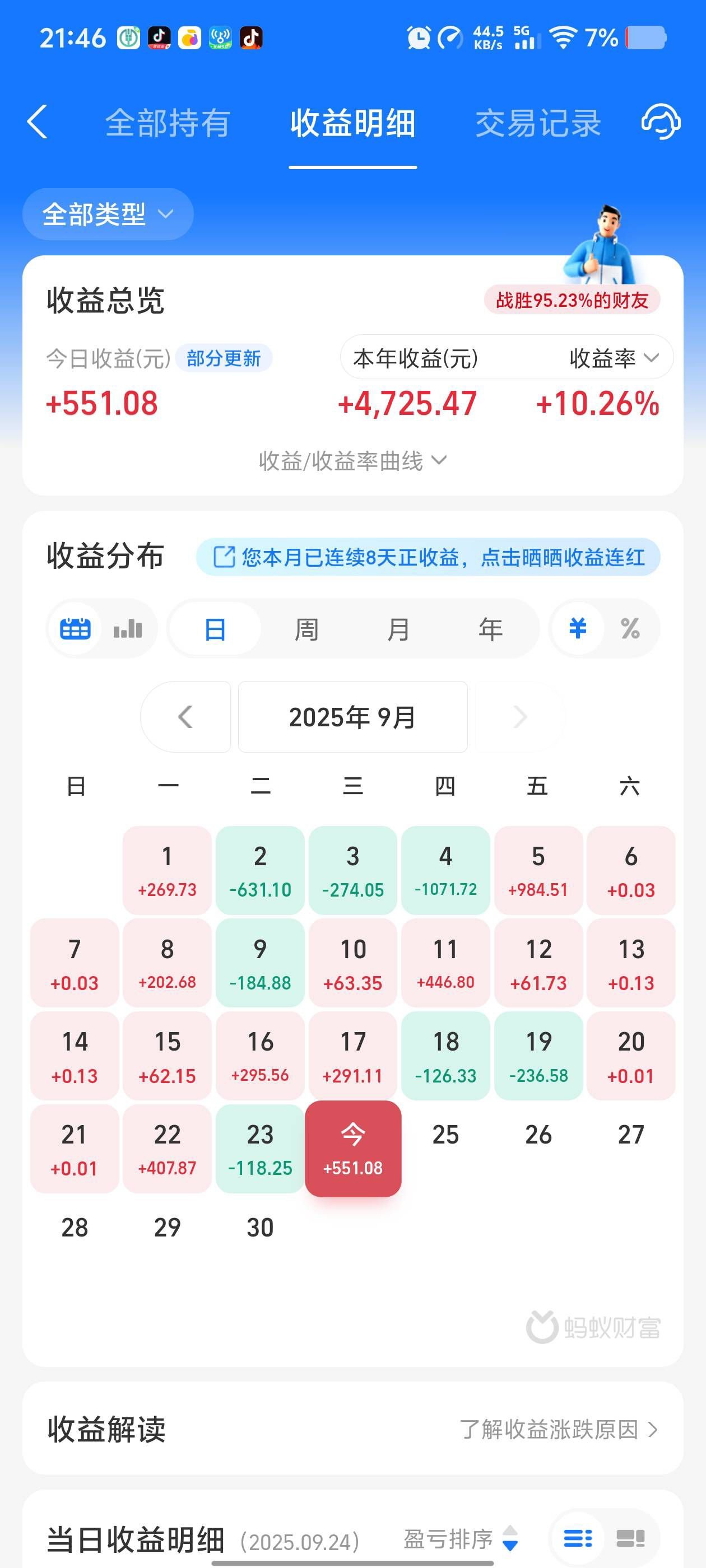Expand the 收益/收益率曲线 section
Viewport: 706px width, 1568px height.
(x=352, y=461)
